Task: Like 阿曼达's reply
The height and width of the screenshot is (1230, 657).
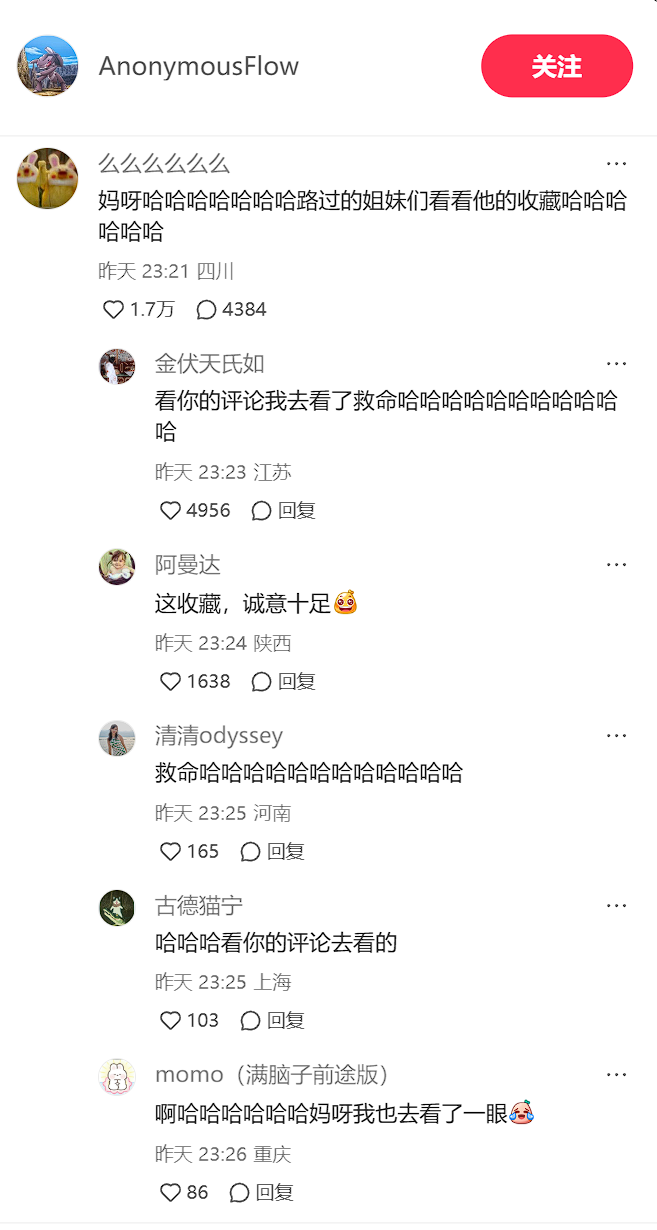Action: (171, 682)
